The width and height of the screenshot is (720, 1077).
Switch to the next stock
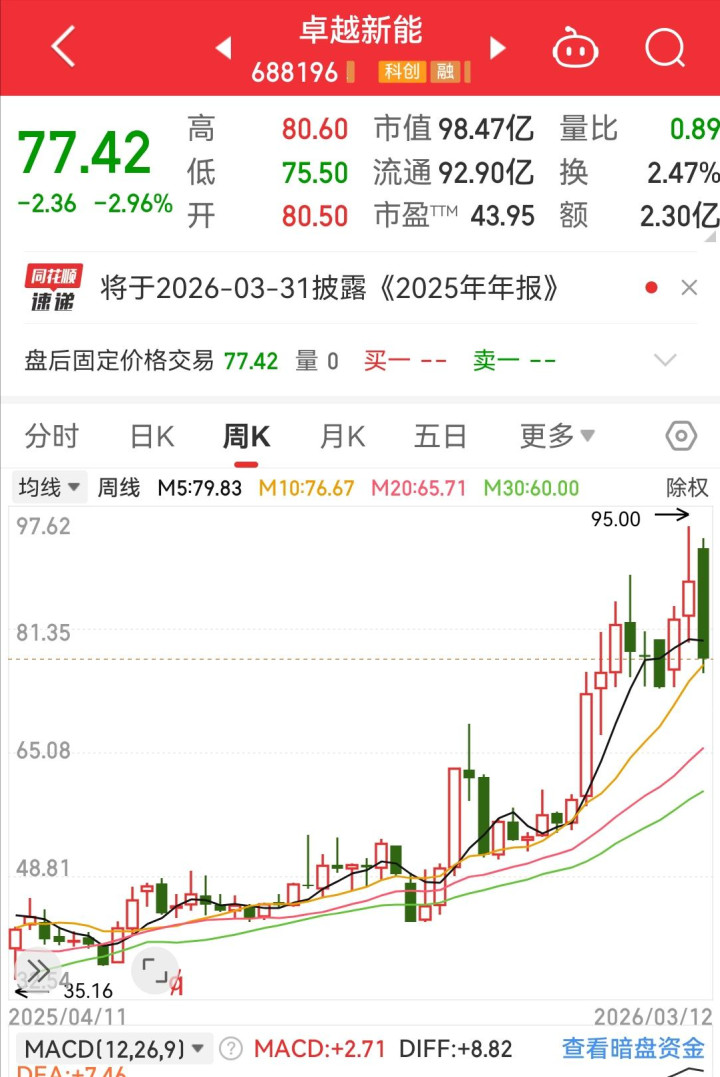tap(497, 48)
